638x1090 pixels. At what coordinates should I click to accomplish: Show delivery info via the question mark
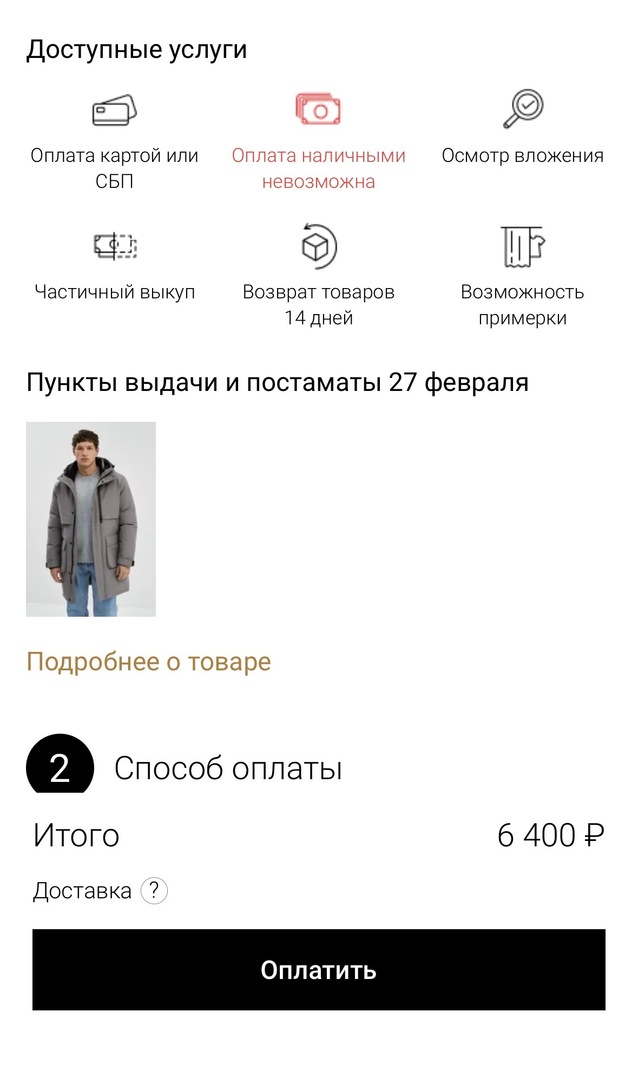pyautogui.click(x=154, y=891)
